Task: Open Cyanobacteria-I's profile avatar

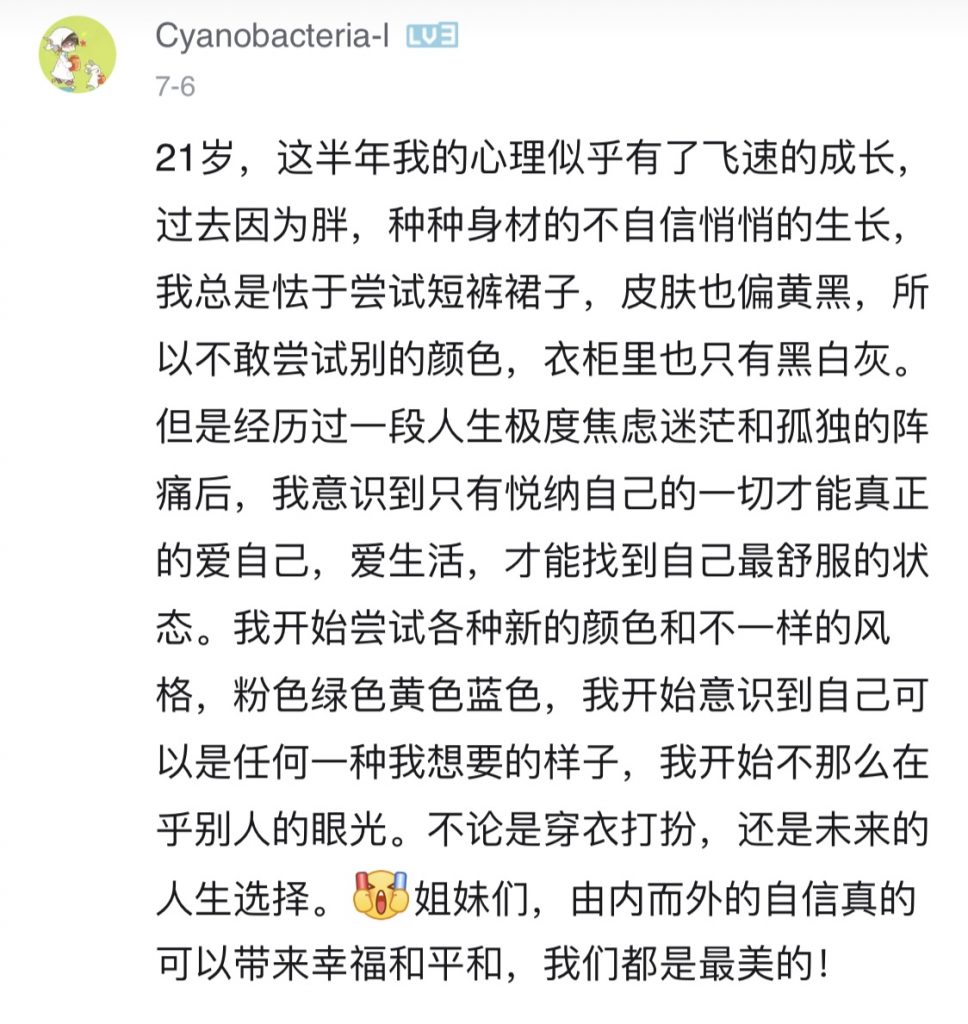Action: point(77,55)
